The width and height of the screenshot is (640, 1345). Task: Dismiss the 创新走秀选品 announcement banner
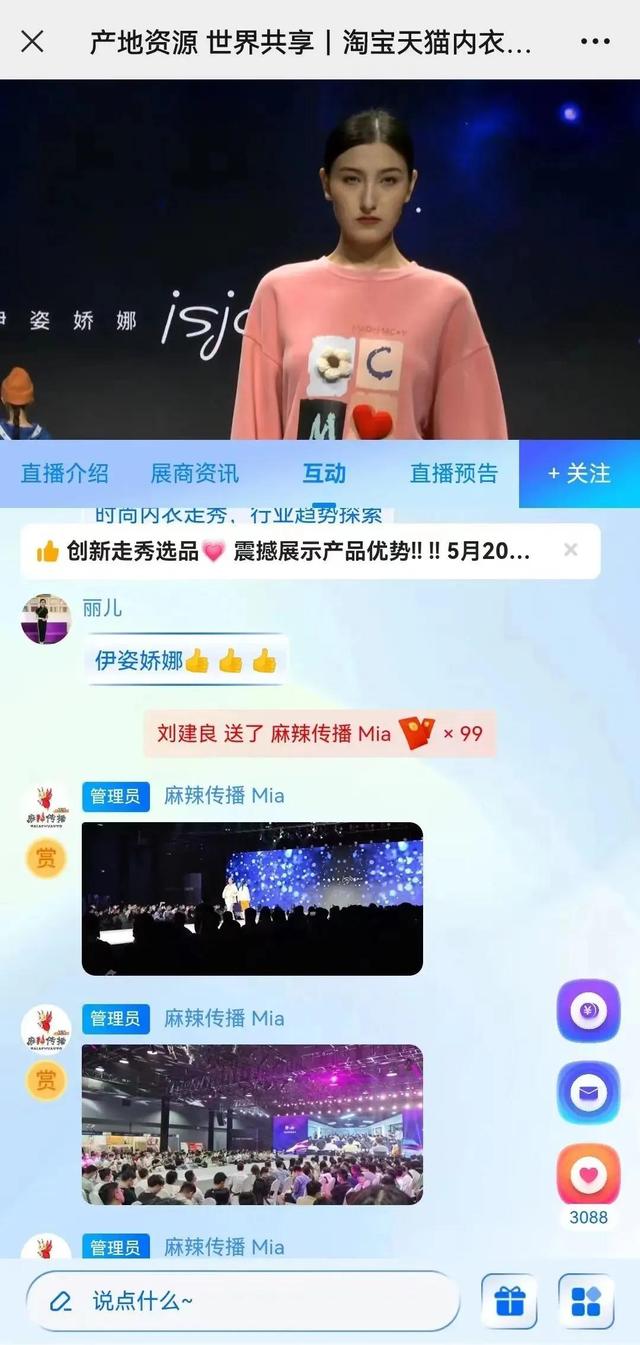tap(571, 550)
